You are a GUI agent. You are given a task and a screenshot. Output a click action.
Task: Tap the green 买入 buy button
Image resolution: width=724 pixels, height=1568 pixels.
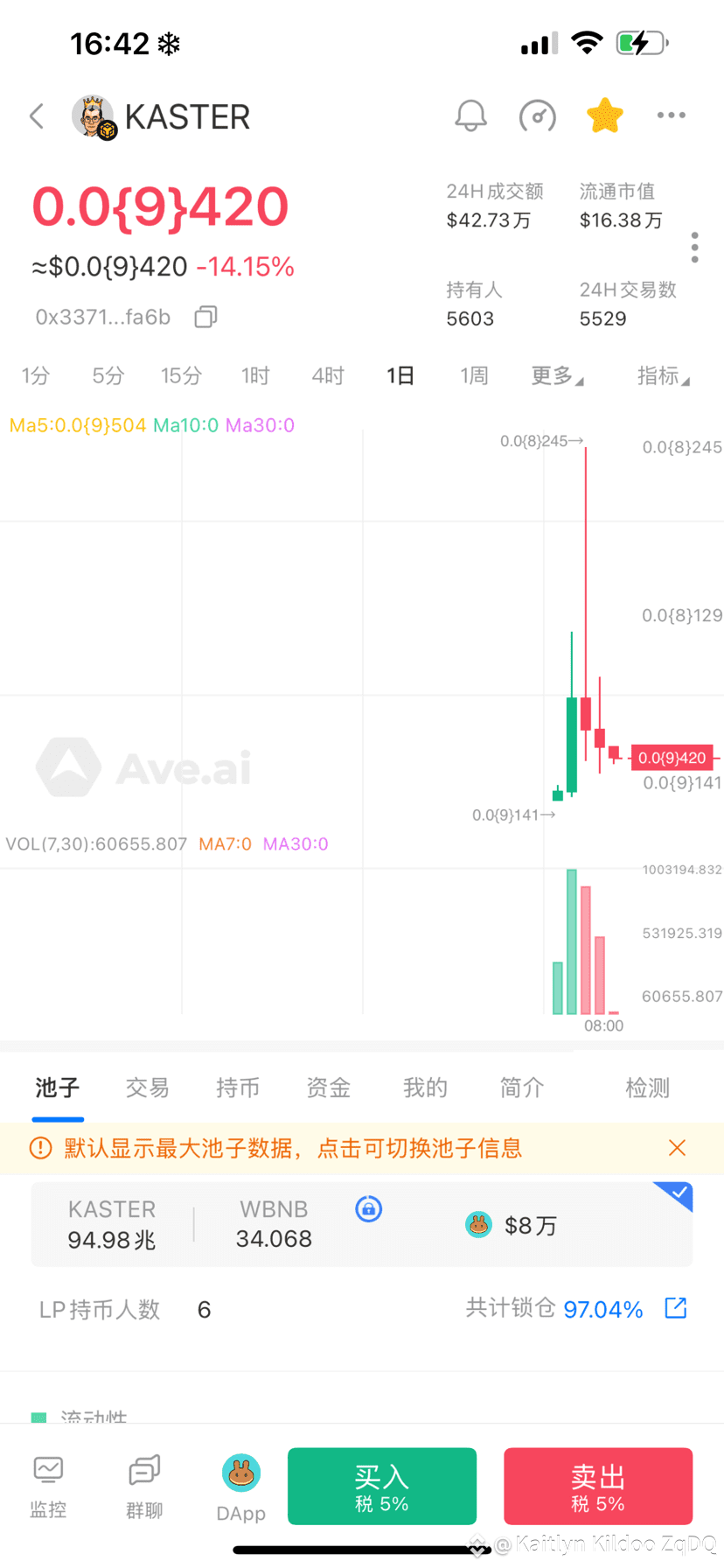point(382,1487)
